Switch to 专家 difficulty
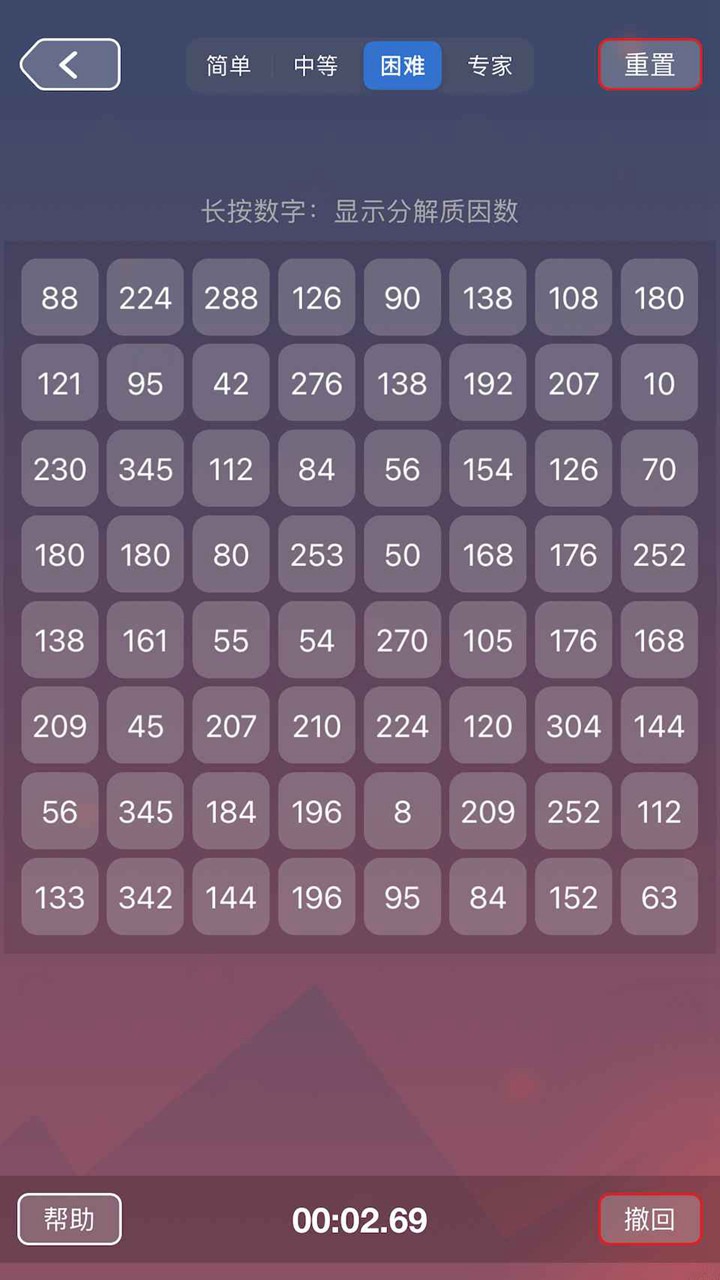Viewport: 720px width, 1280px height. (x=489, y=66)
